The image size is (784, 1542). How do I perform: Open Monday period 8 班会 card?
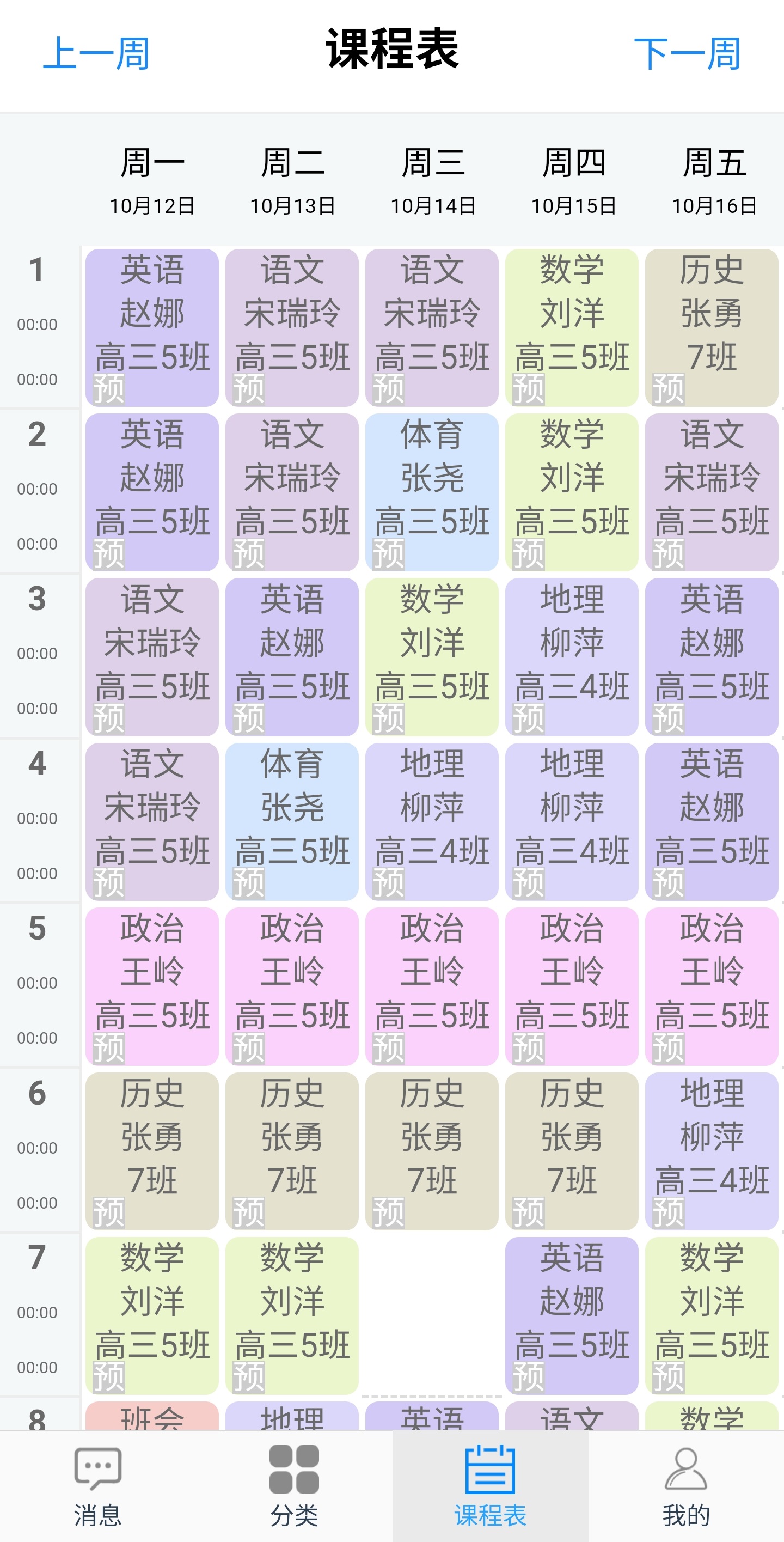click(x=152, y=1416)
